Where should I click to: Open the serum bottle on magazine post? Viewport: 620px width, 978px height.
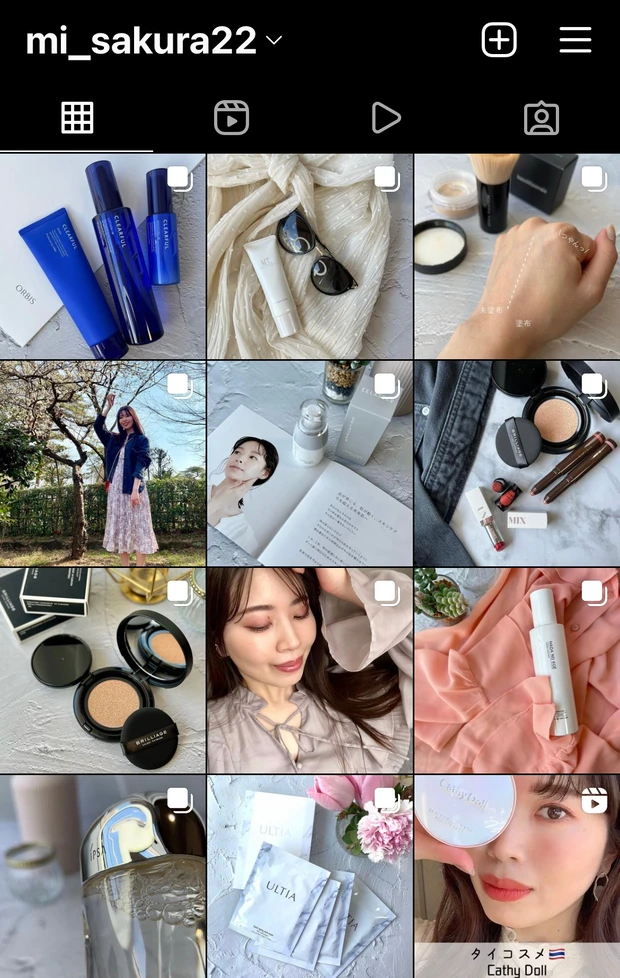pyautogui.click(x=310, y=464)
